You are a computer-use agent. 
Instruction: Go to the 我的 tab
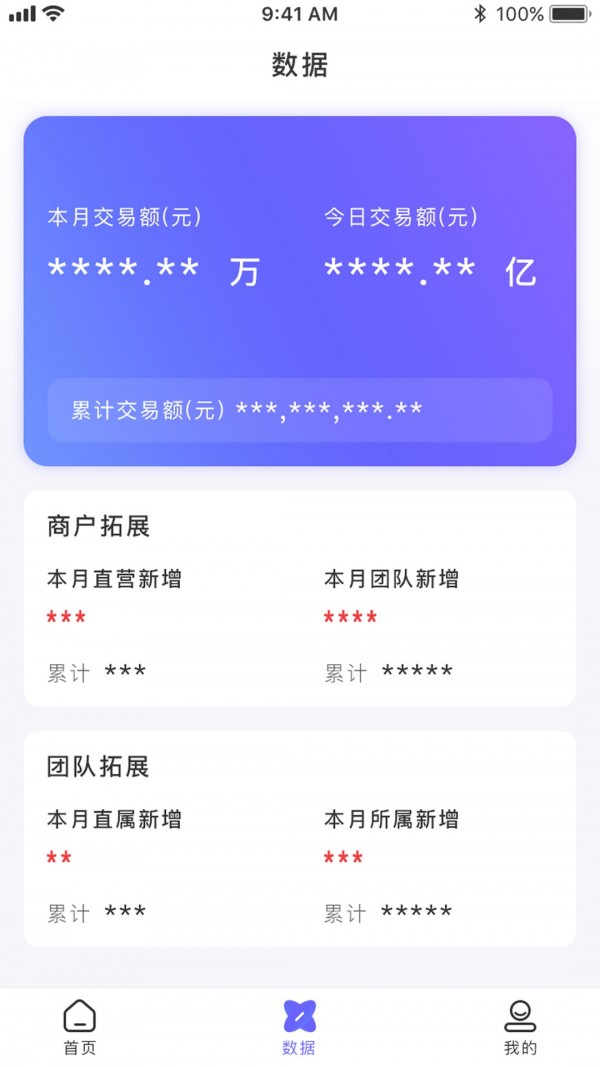click(x=520, y=1027)
